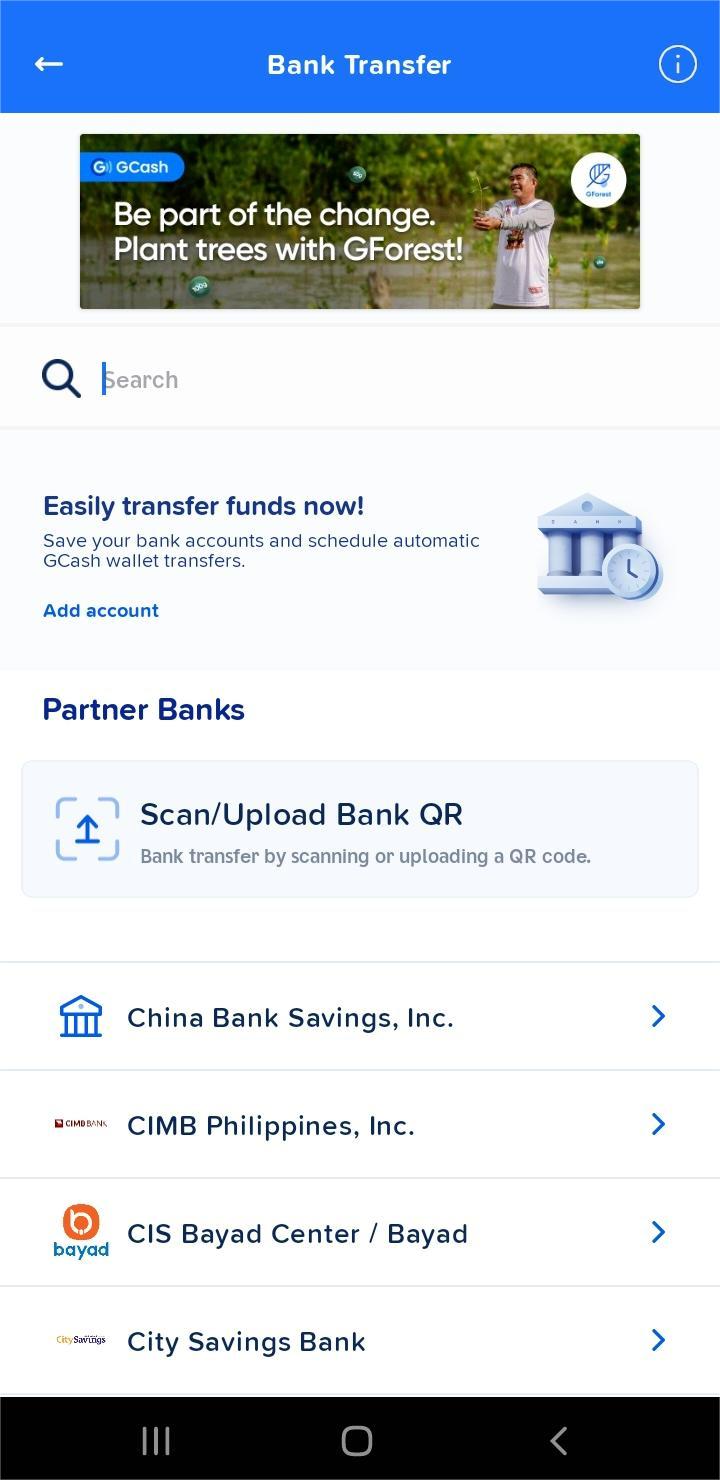Open Scan/Upload Bank QR
This screenshot has width=720, height=1480.
click(359, 829)
